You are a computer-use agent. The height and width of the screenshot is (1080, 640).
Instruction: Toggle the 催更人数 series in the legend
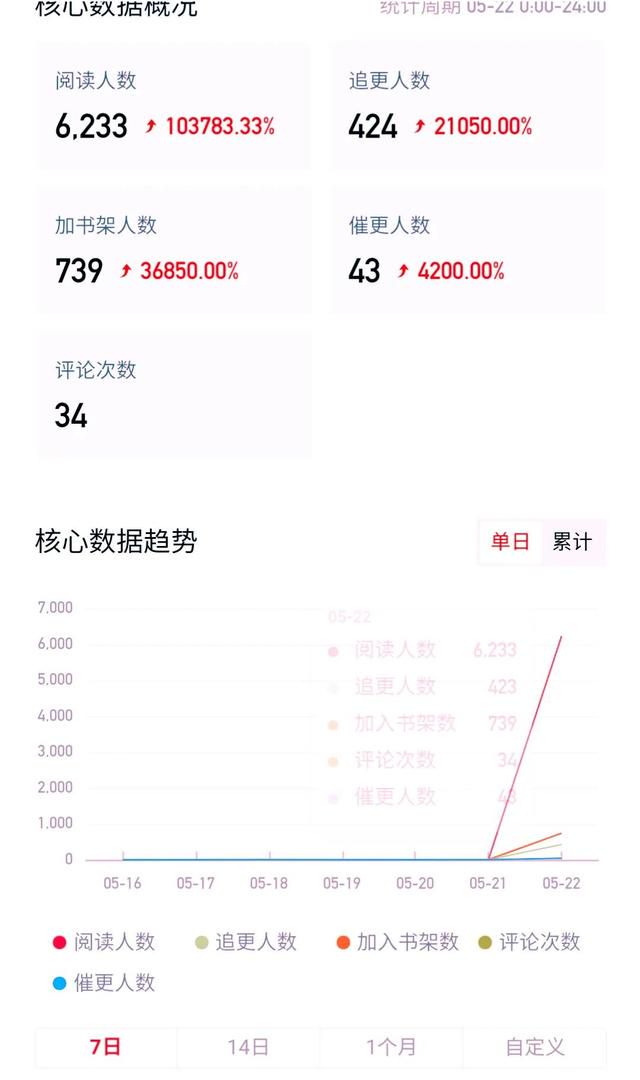click(104, 983)
